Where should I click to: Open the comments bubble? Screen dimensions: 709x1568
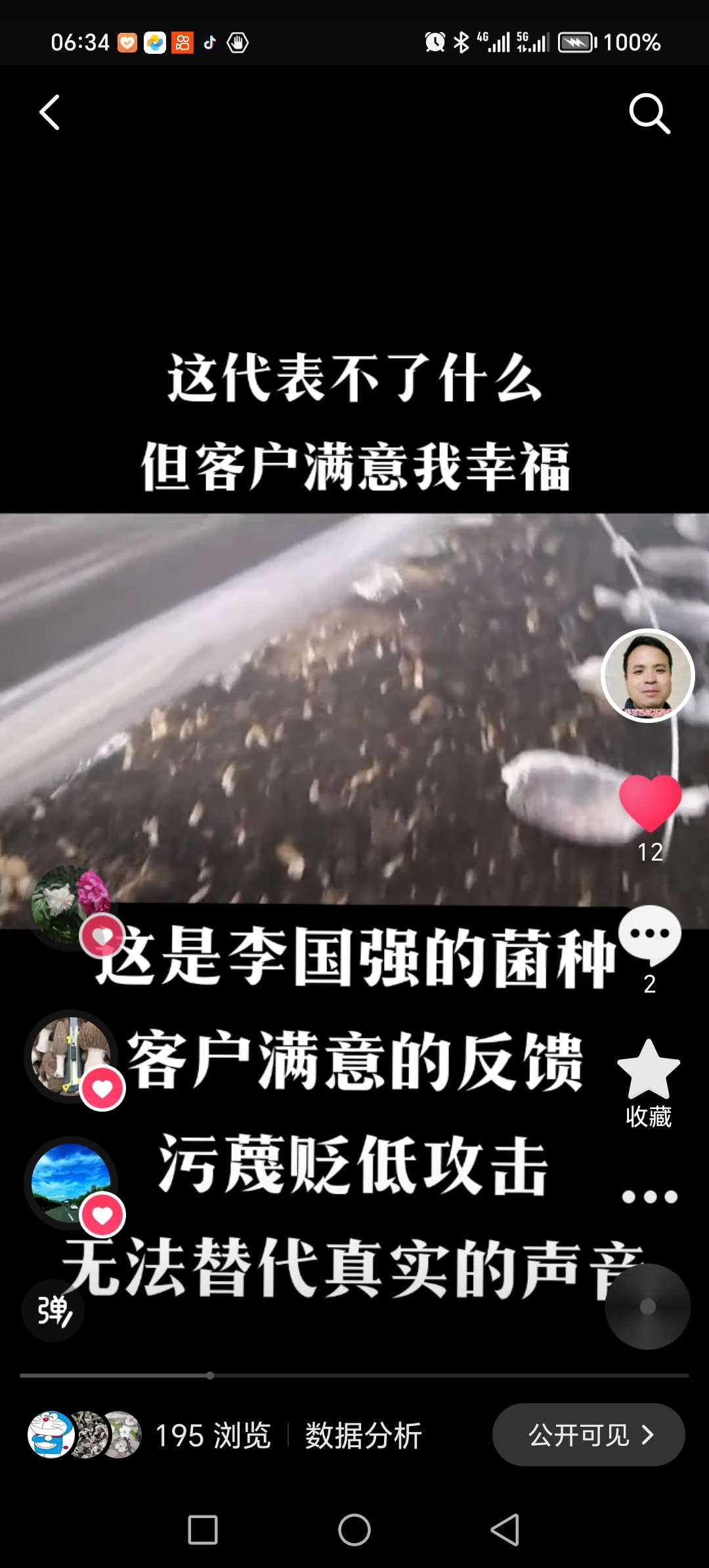649,934
